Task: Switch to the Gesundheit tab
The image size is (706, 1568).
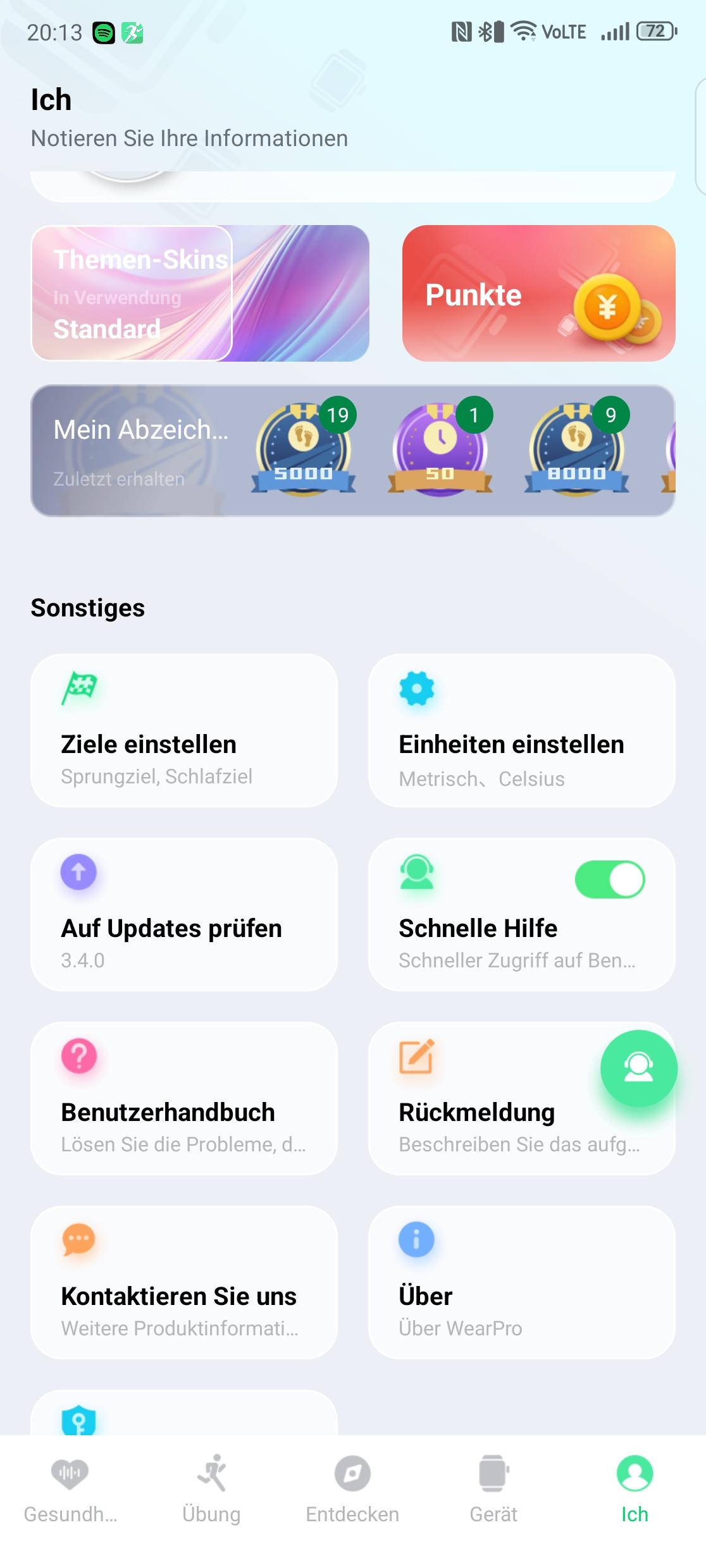Action: pos(70,1488)
